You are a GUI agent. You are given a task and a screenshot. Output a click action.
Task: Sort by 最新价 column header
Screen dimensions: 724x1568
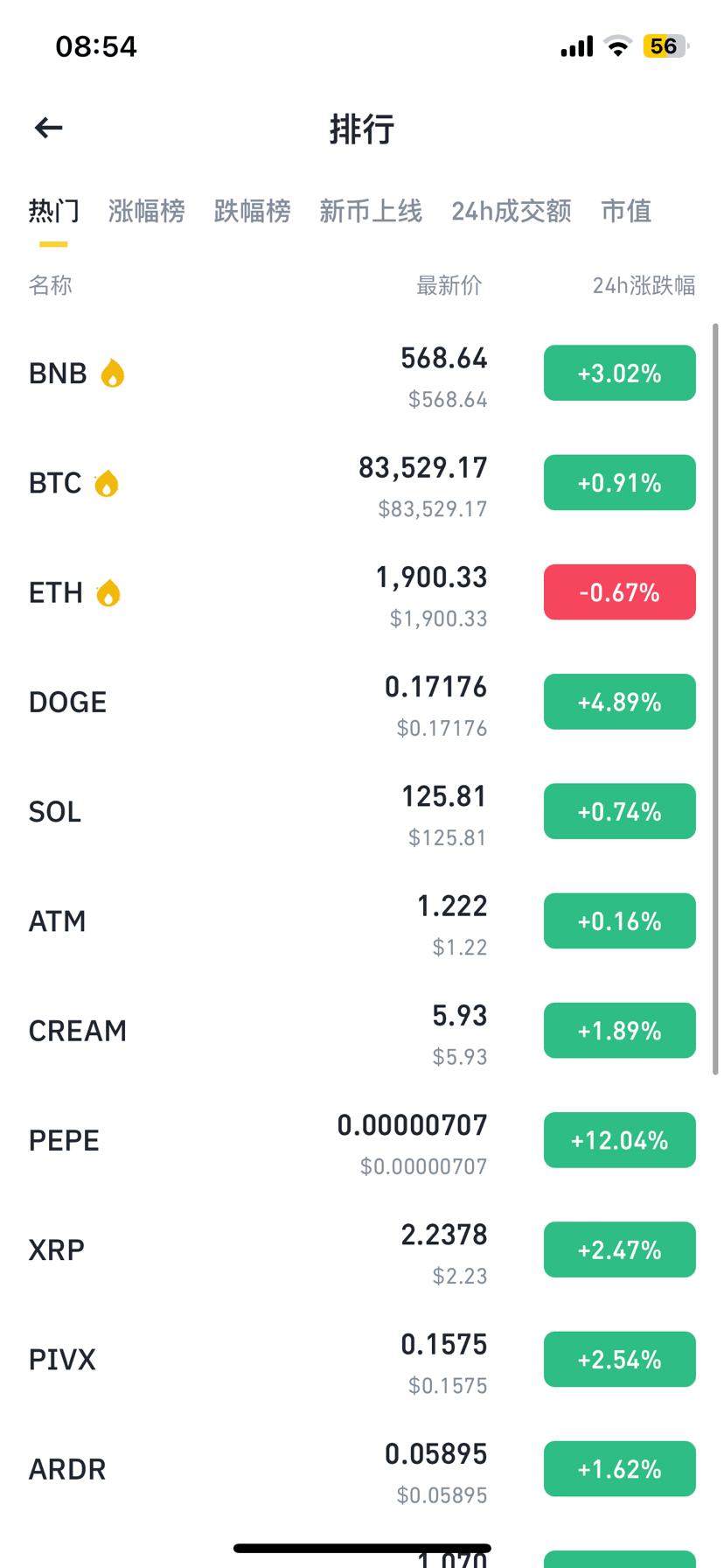449,285
